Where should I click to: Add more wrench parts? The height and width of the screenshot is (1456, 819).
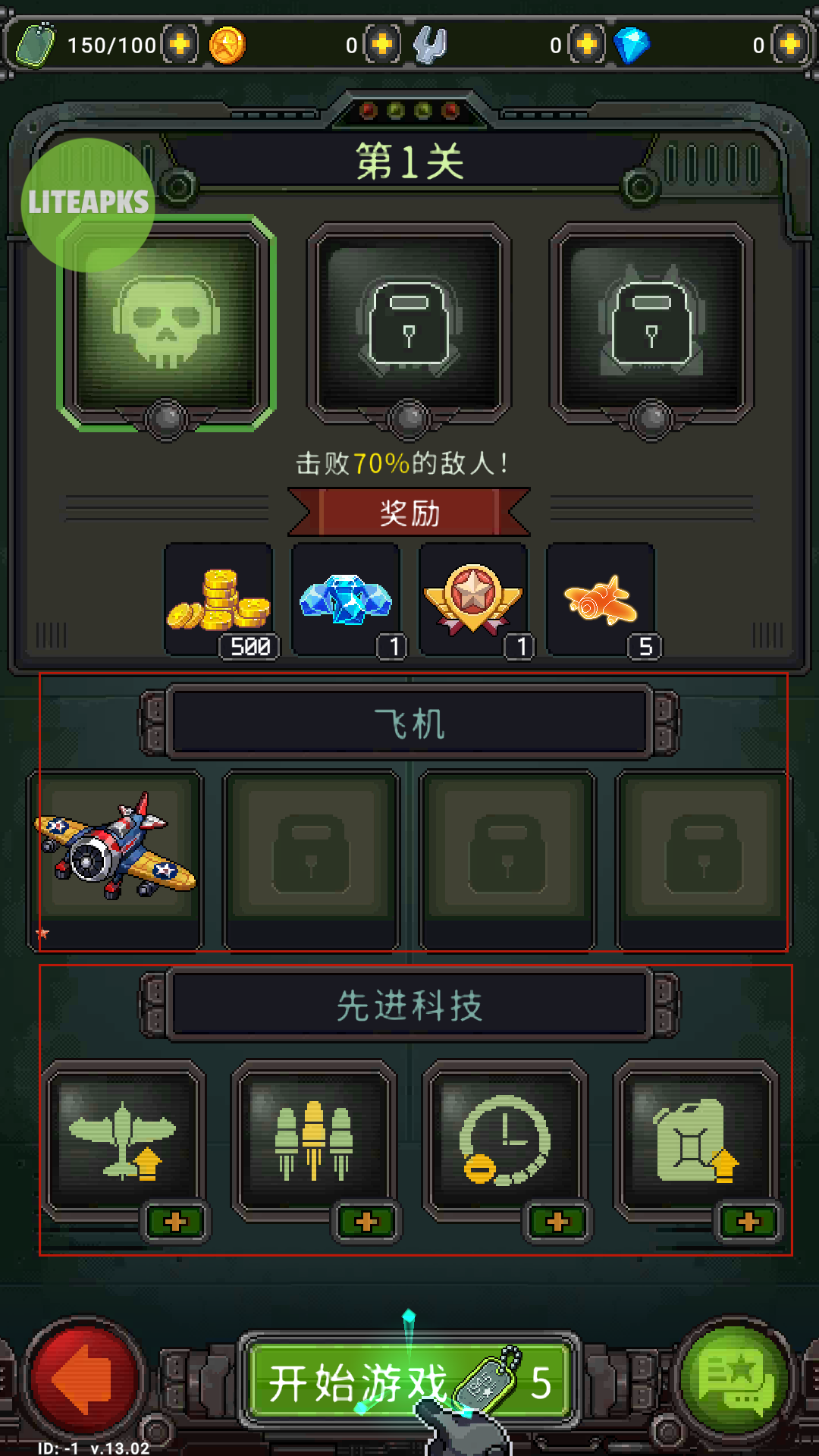click(586, 45)
